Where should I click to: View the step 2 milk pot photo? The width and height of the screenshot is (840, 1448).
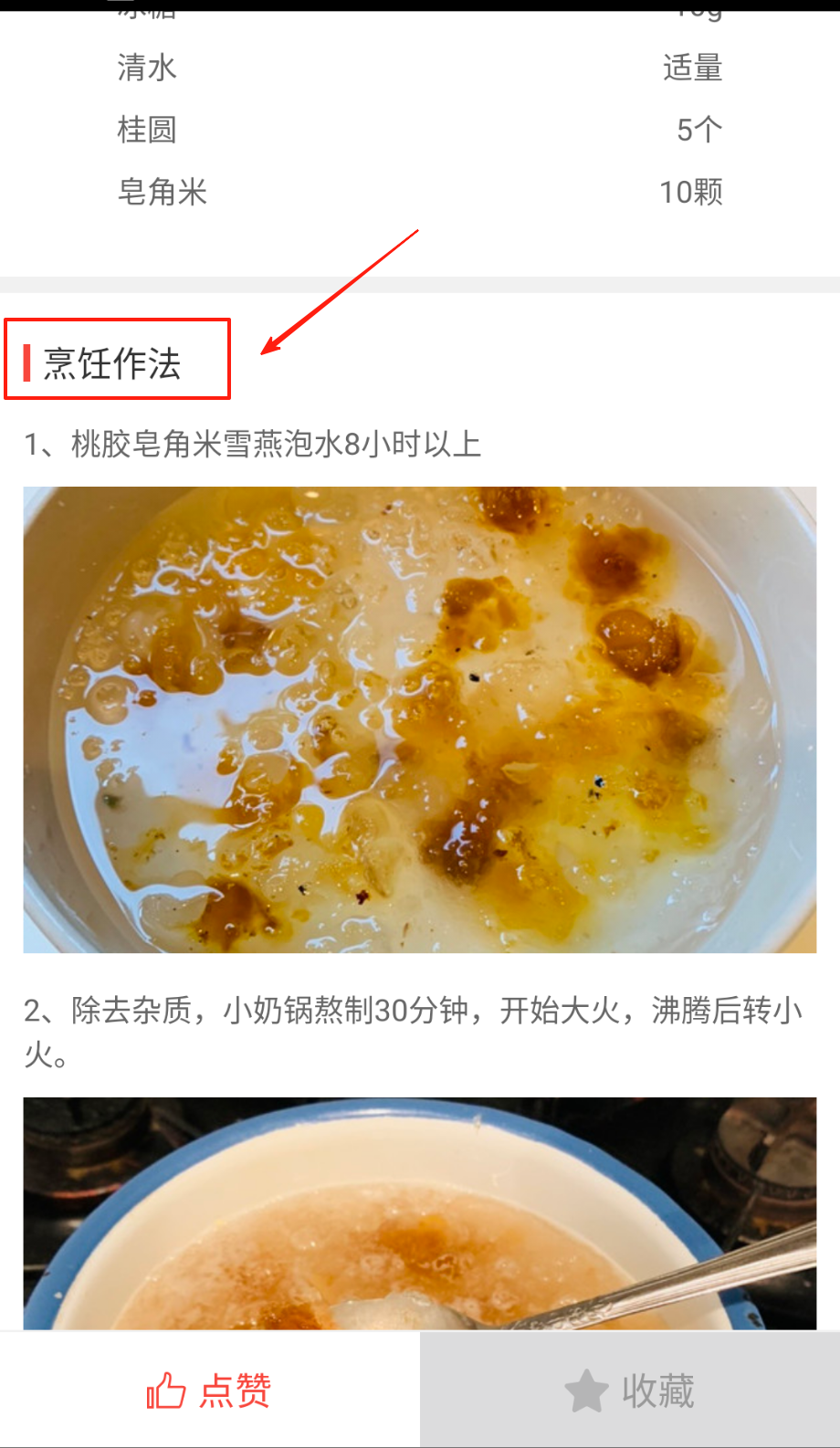(x=420, y=1212)
